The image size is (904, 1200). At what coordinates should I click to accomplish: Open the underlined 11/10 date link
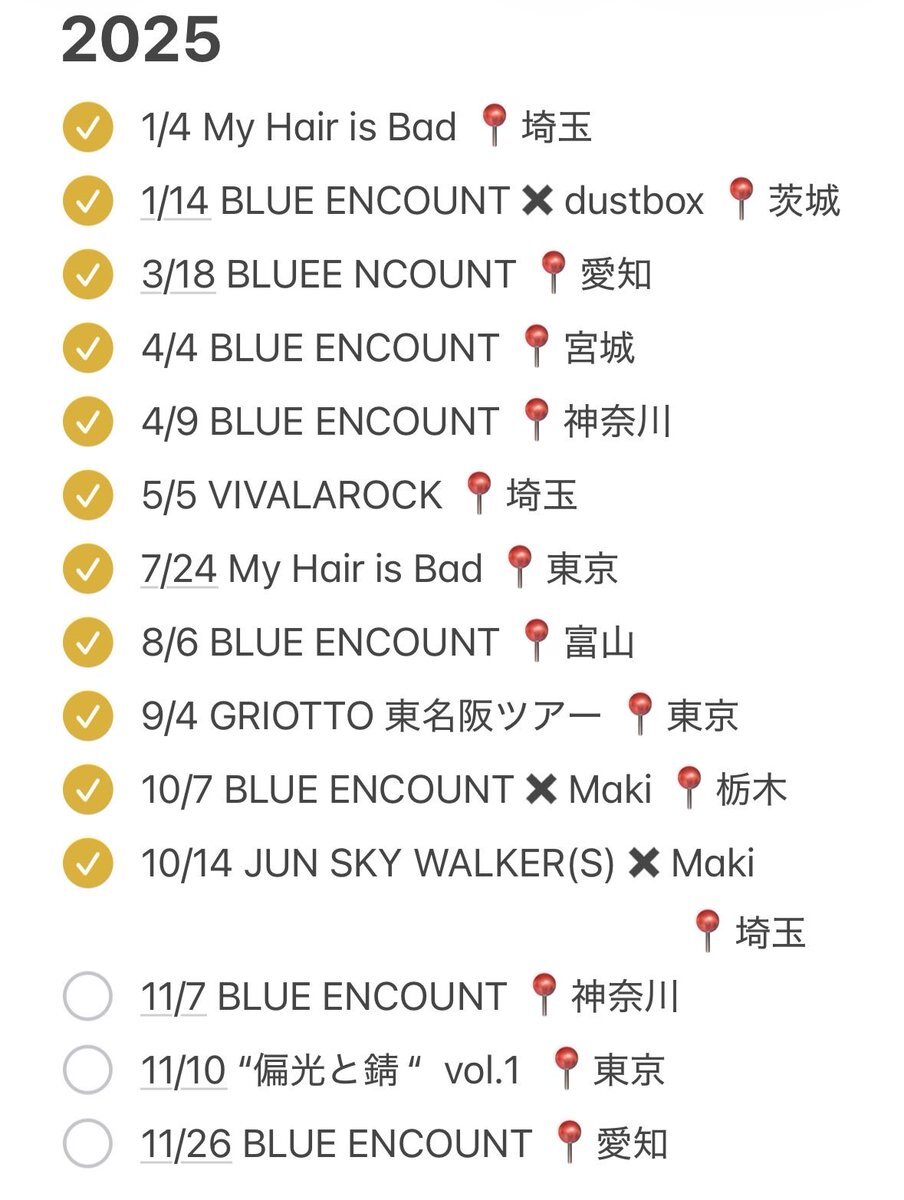pos(184,1071)
